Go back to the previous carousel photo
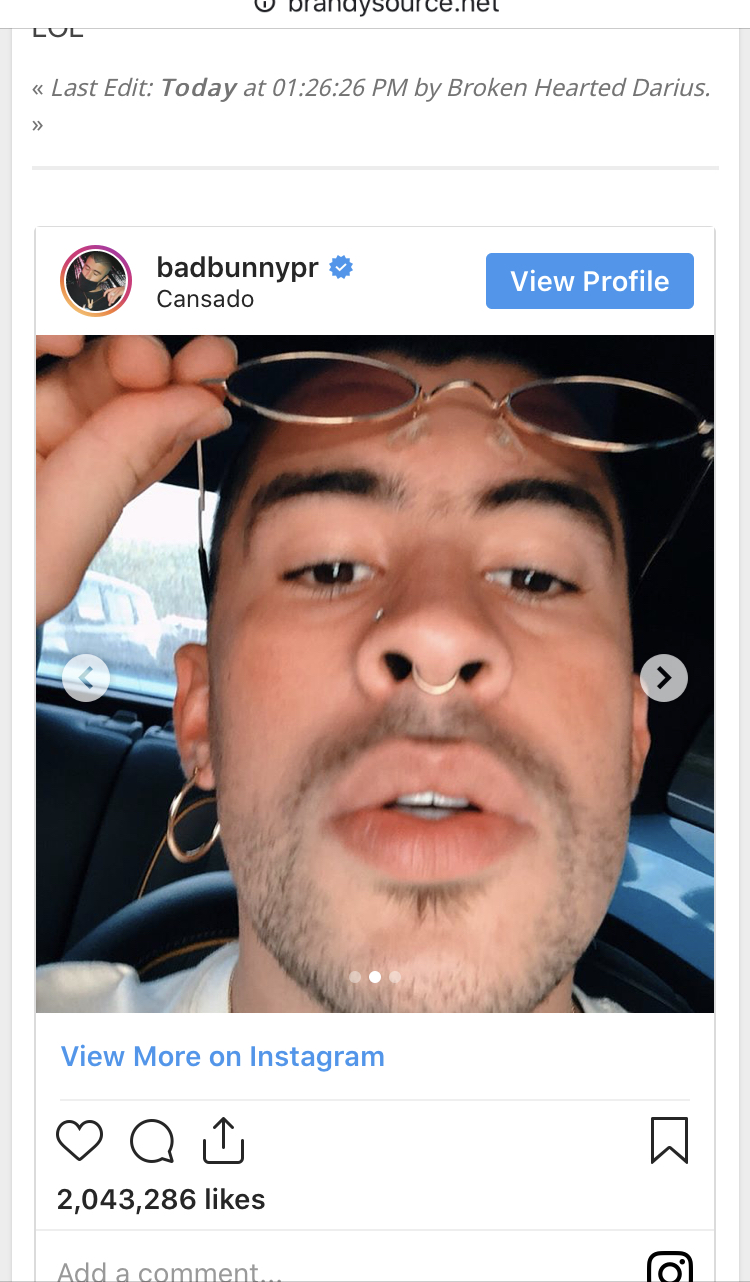The width and height of the screenshot is (750, 1282). pos(86,678)
